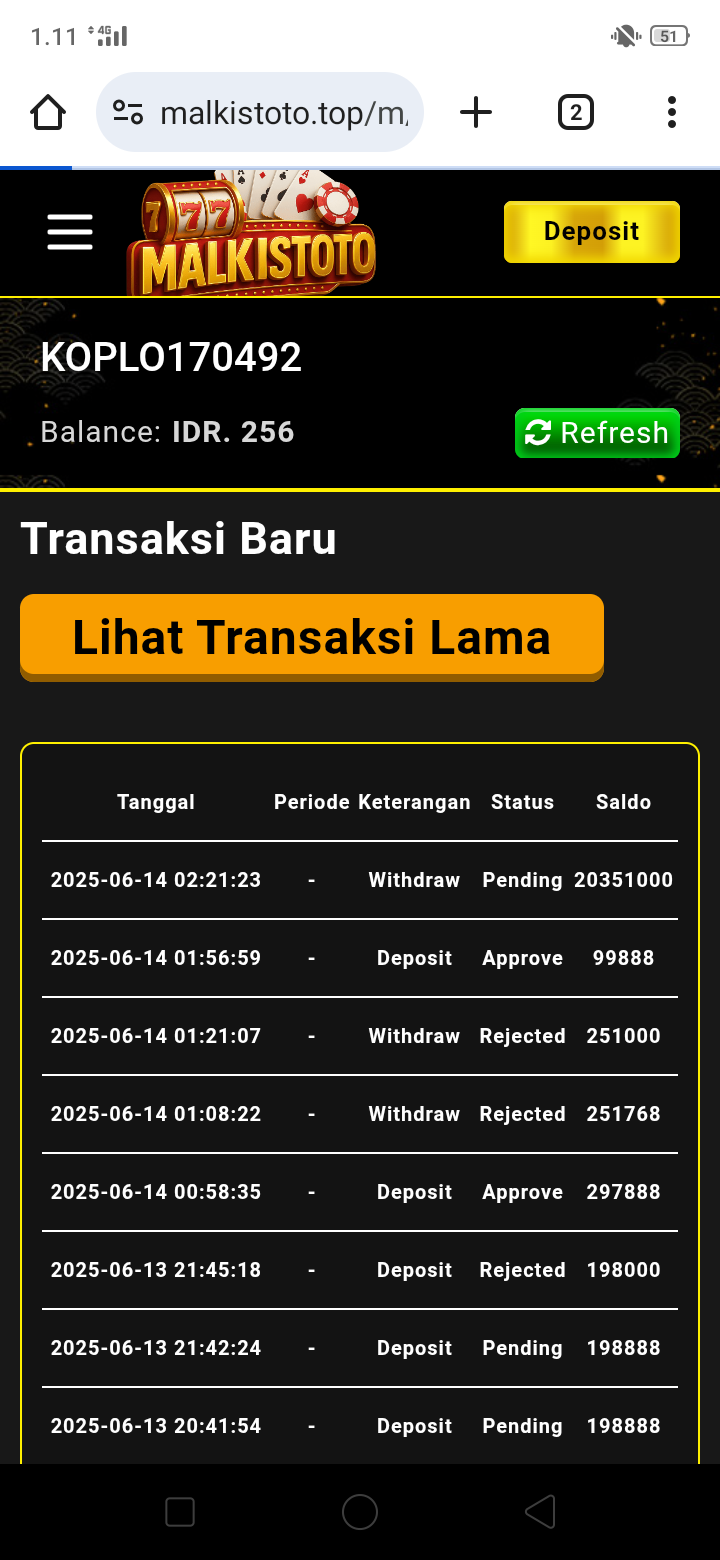Image resolution: width=720 pixels, height=1560 pixels.
Task: Open the hamburger drawer menu
Action: [70, 232]
